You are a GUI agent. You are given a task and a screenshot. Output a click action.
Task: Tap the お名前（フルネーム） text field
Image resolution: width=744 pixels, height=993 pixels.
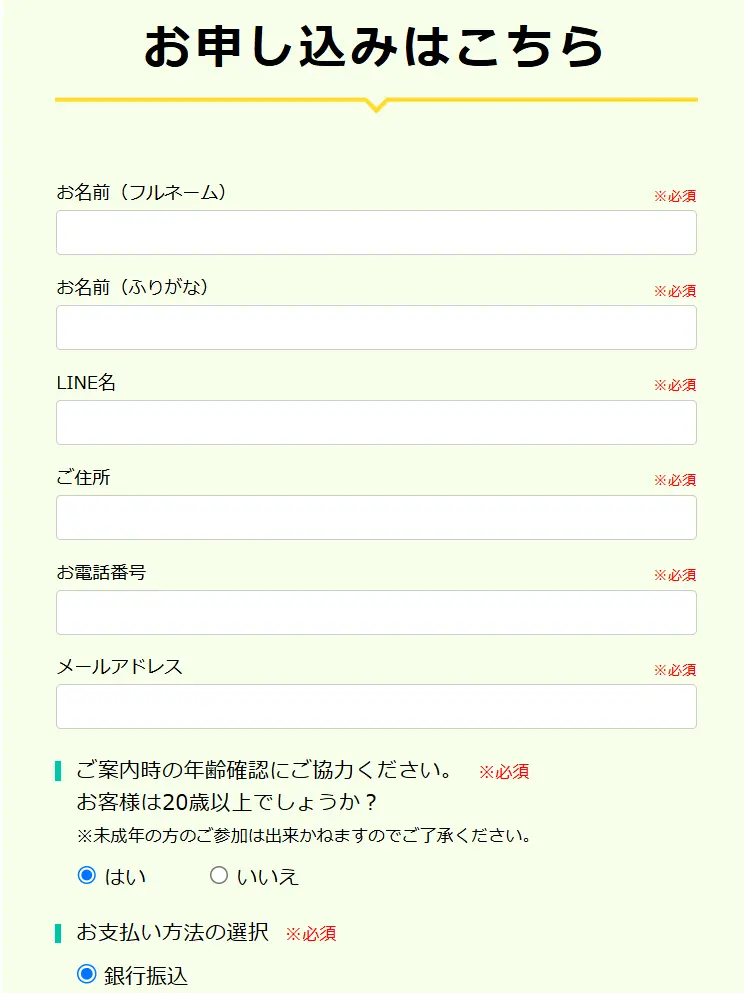[x=376, y=233]
